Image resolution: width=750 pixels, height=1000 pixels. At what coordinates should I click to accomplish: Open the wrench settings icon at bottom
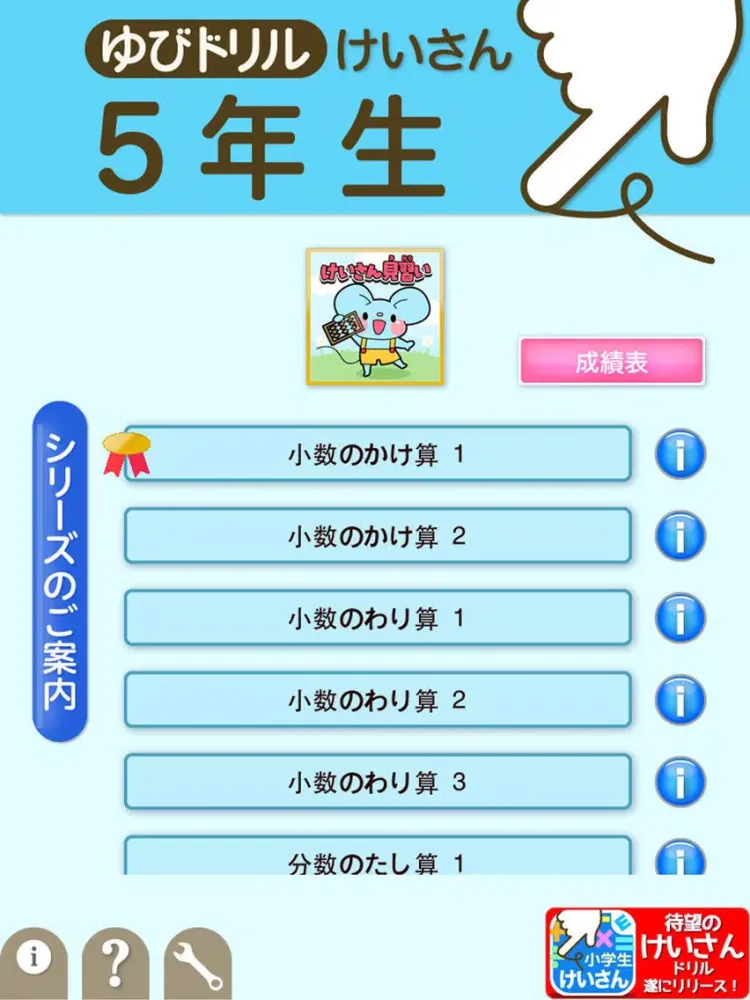tap(196, 955)
